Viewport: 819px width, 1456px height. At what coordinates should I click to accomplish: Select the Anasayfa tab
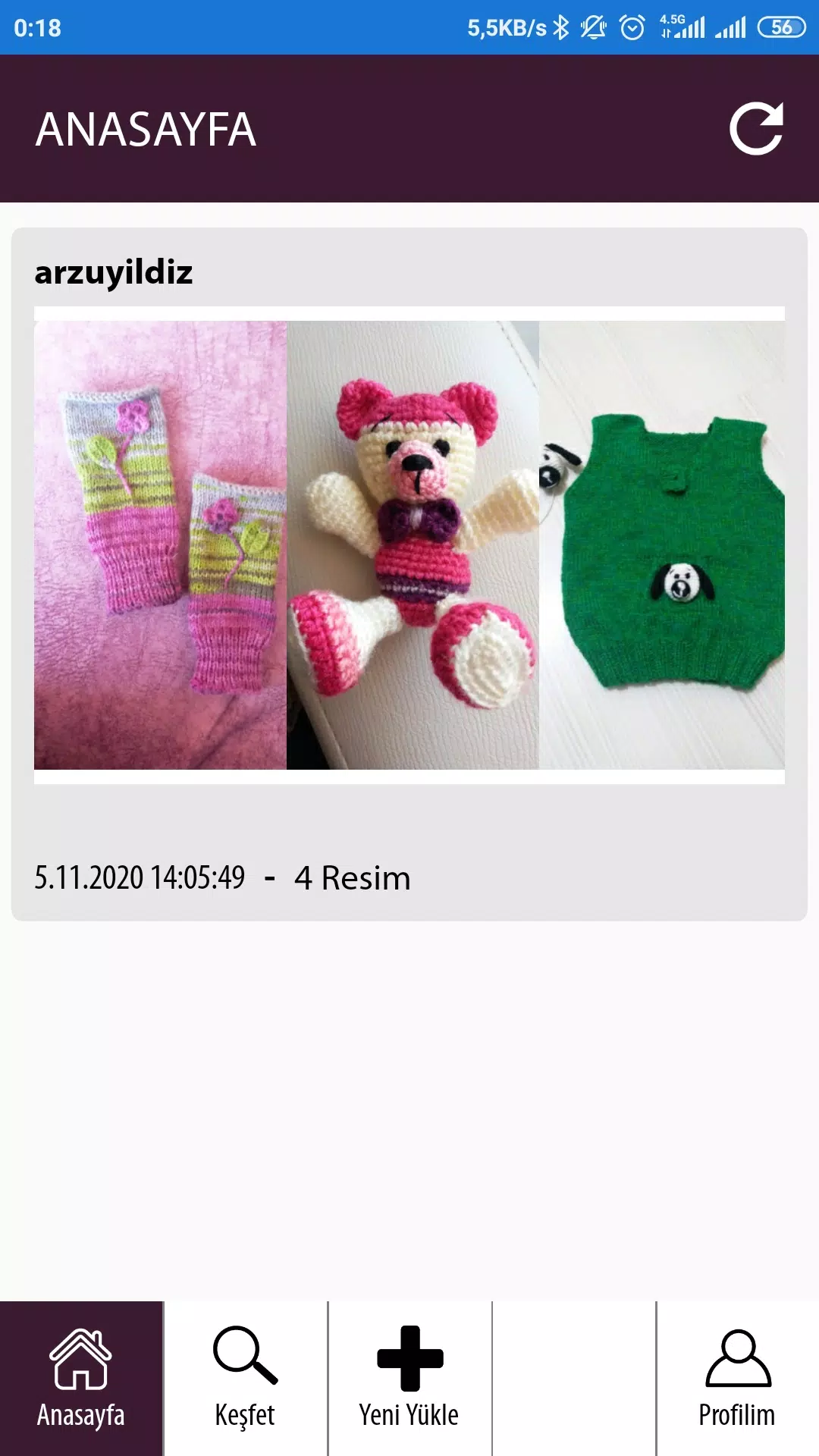coord(81,1379)
